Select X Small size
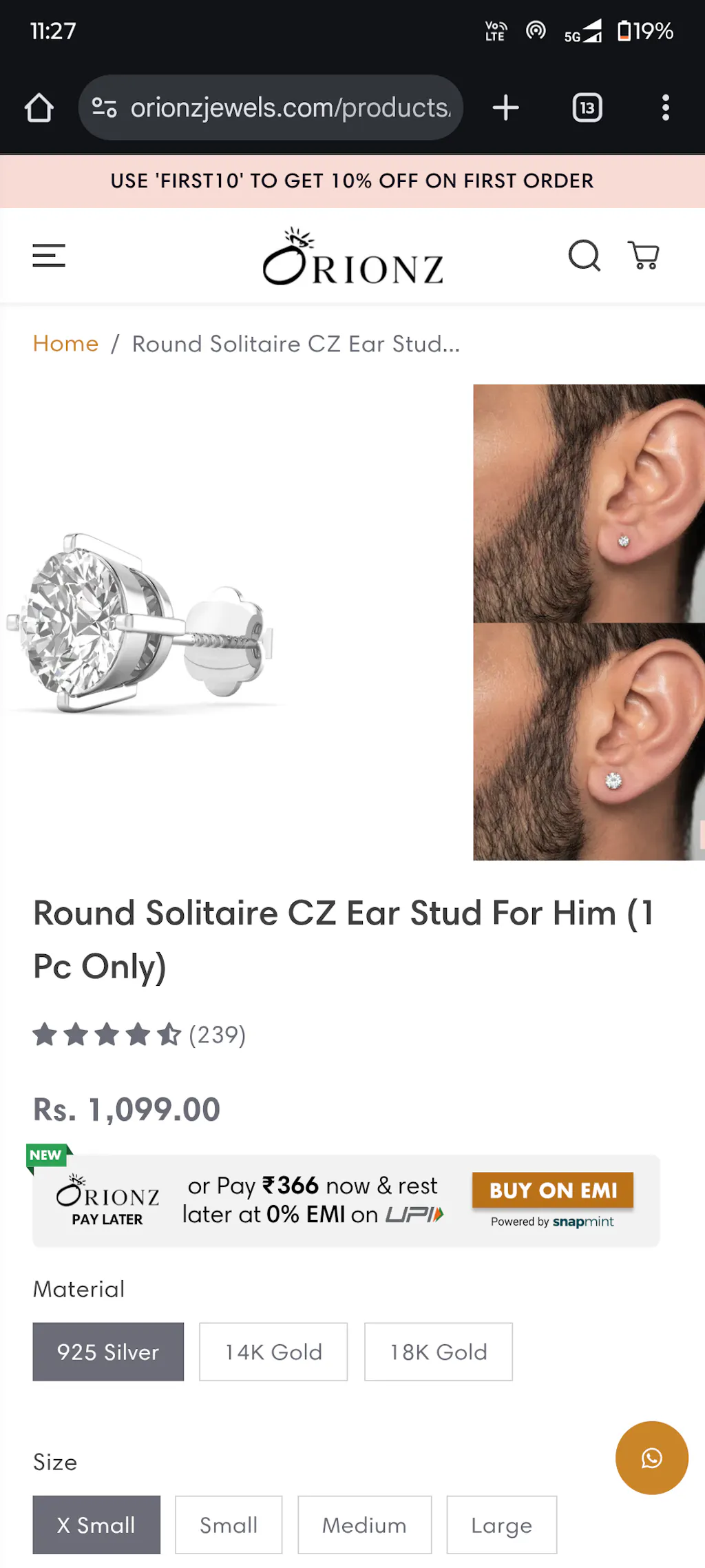705x1568 pixels. pos(96,1525)
